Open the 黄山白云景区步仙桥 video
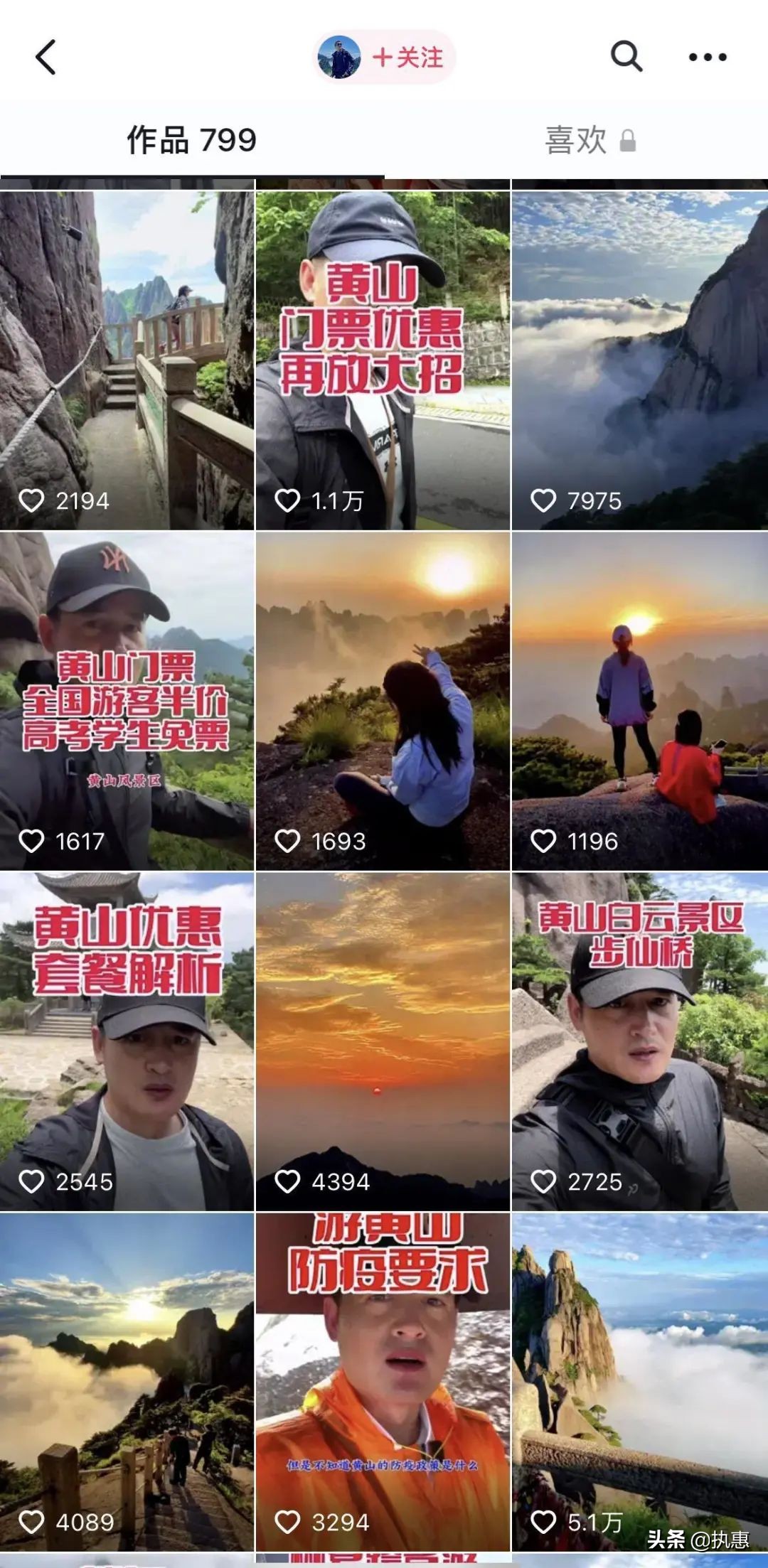 [x=639, y=1042]
